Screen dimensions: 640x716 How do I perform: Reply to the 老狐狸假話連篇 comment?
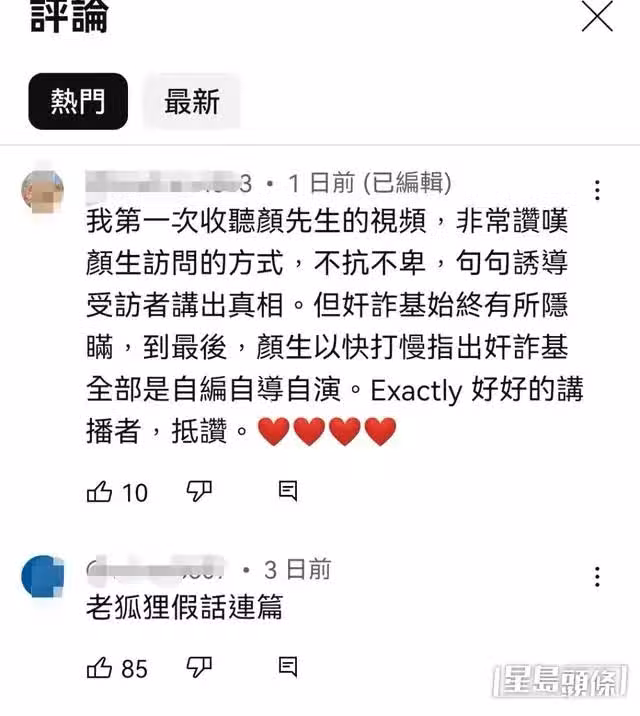coord(288,667)
